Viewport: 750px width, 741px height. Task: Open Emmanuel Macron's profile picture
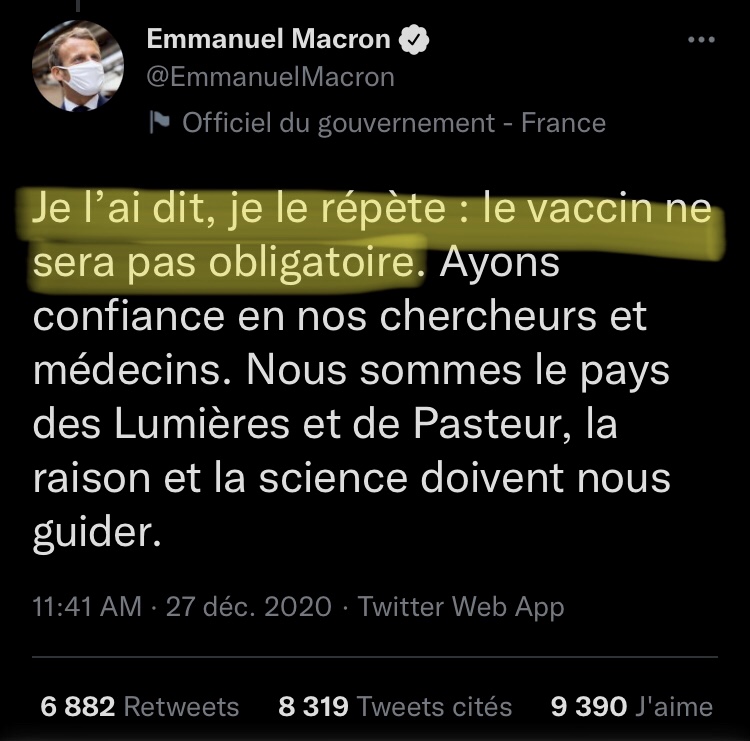point(77,66)
